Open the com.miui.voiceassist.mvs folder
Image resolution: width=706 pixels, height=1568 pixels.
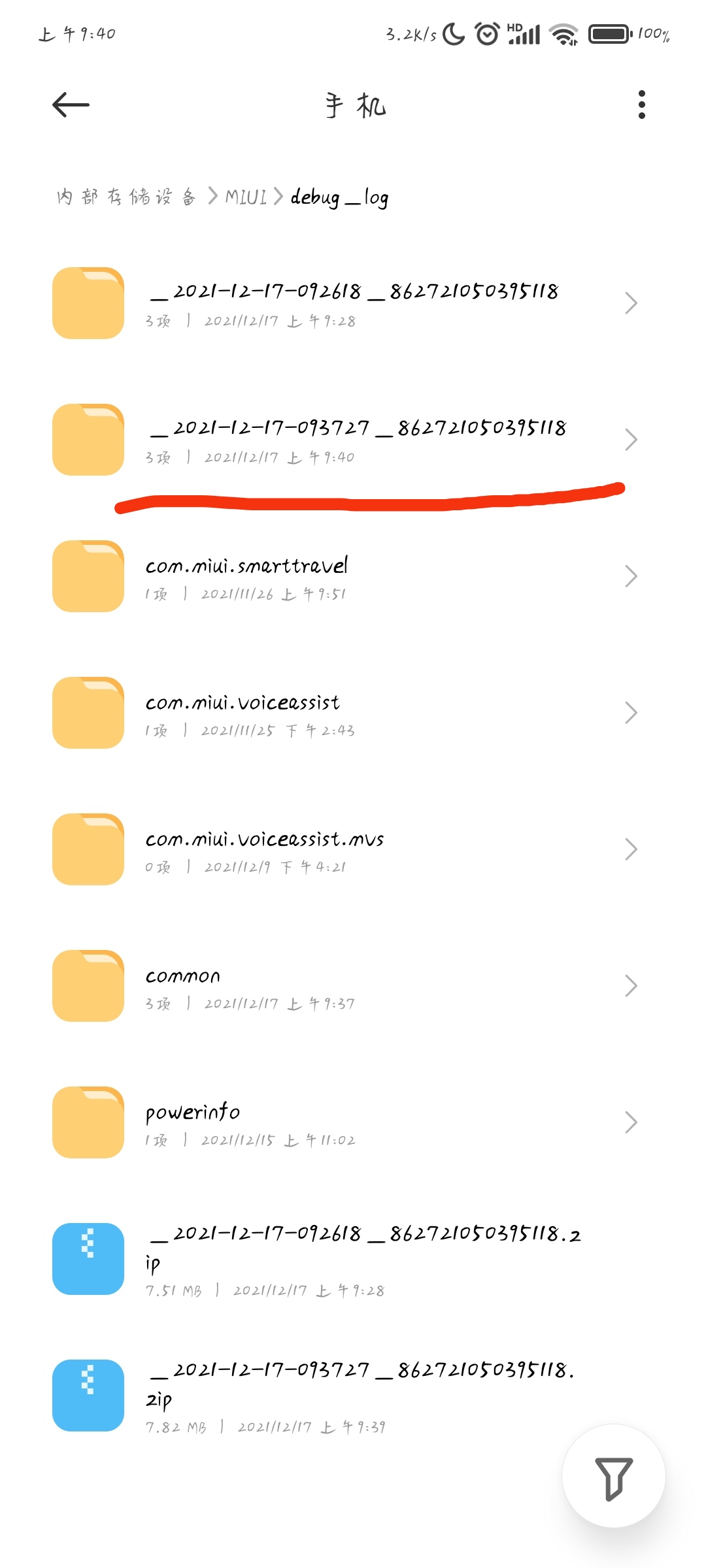point(353,849)
